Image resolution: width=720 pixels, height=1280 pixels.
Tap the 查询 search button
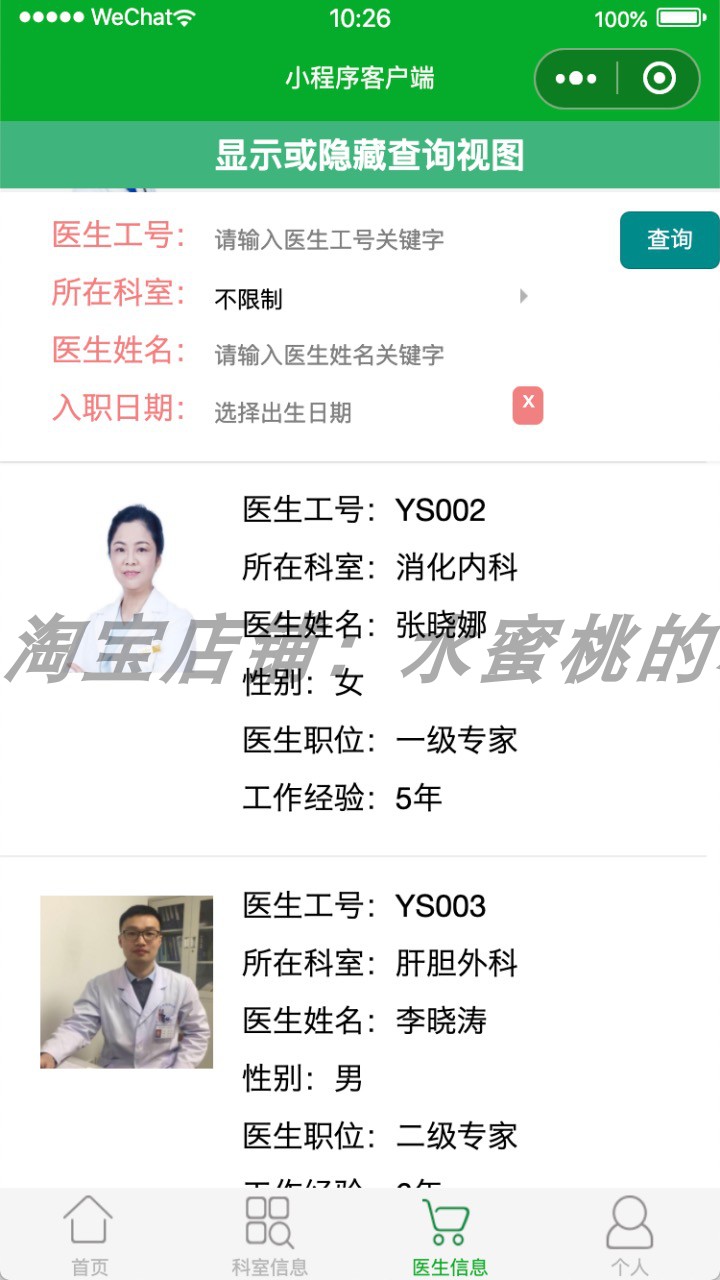[669, 240]
